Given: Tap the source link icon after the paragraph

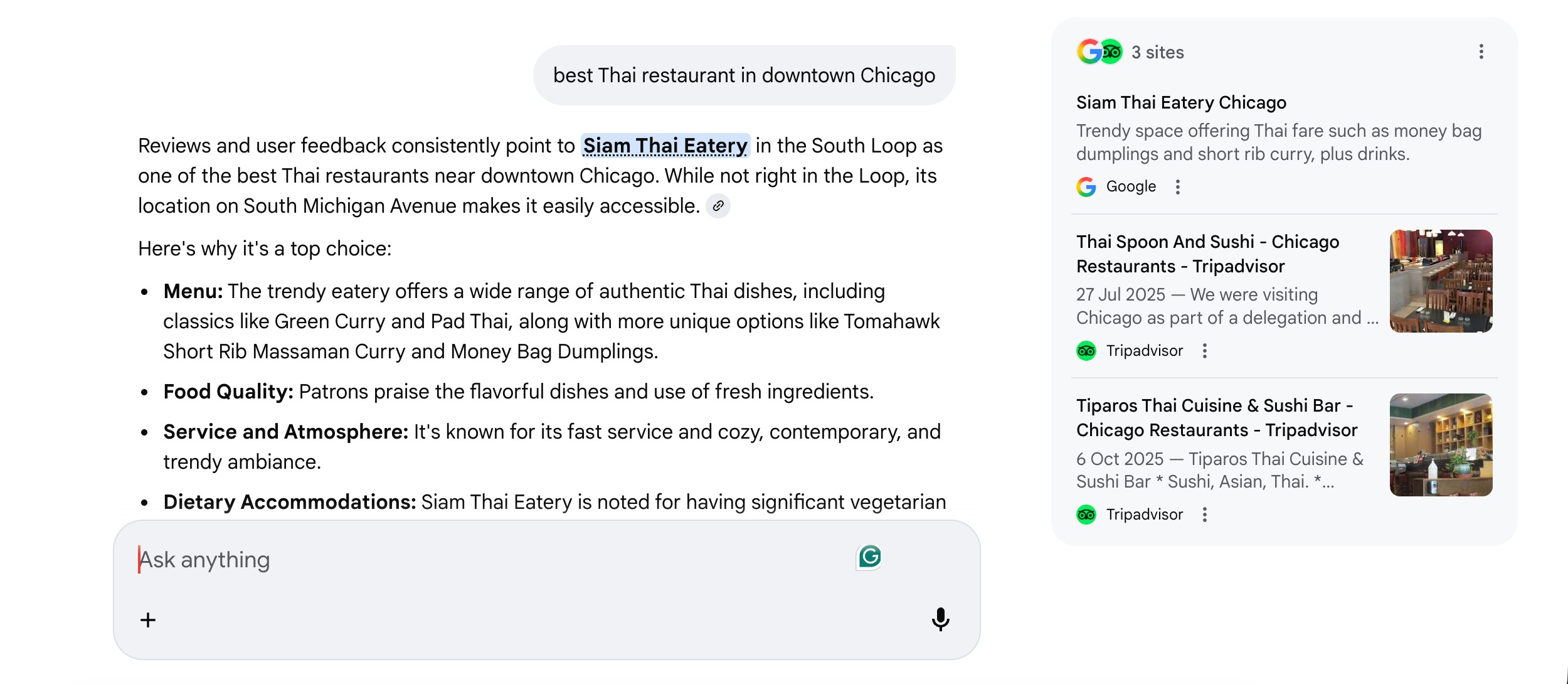Looking at the screenshot, I should click(718, 206).
